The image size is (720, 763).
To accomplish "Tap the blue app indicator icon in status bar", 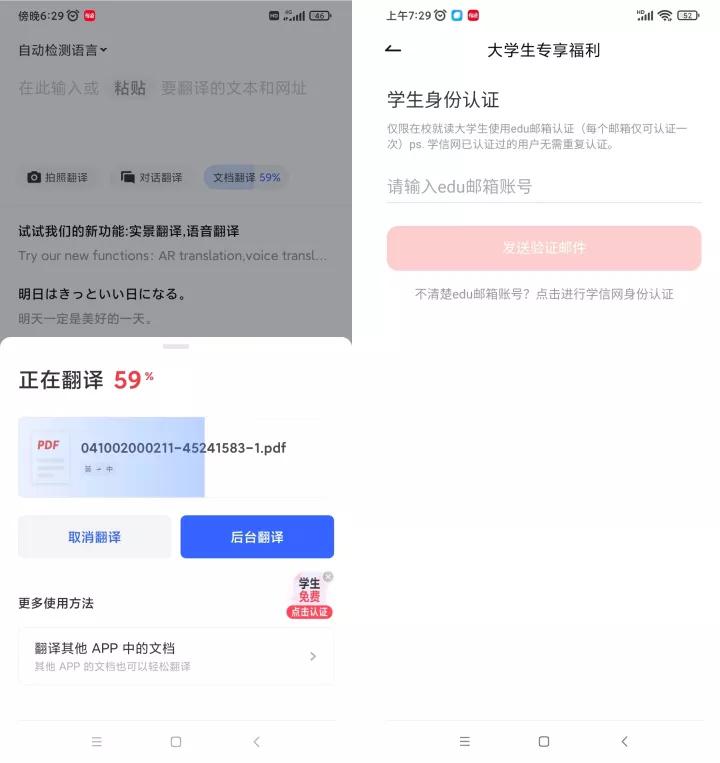I will (x=458, y=15).
